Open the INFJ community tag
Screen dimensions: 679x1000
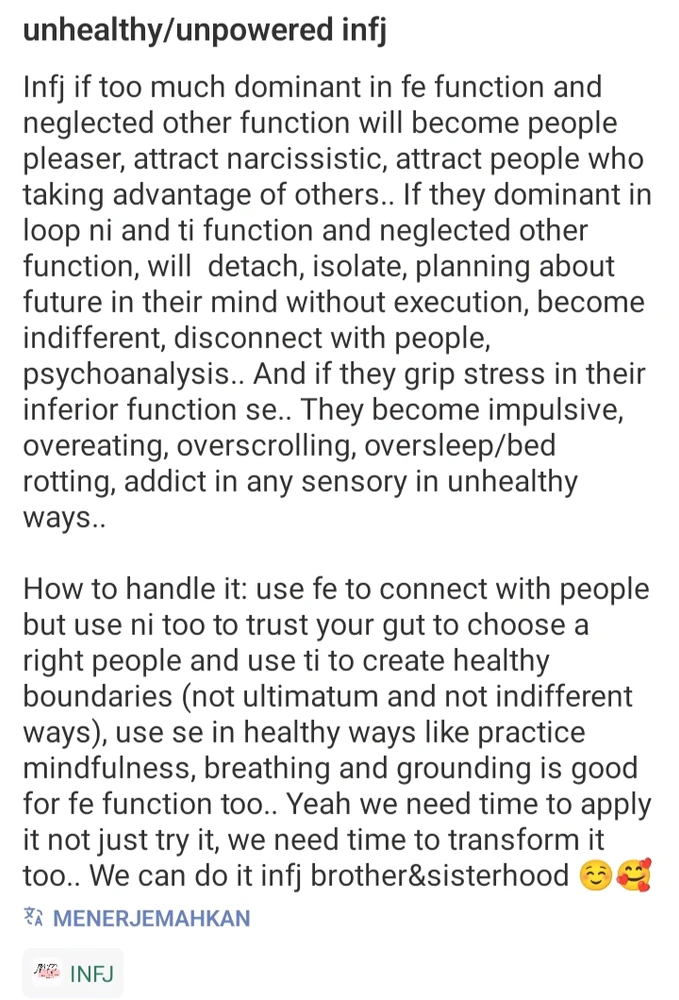click(x=74, y=972)
